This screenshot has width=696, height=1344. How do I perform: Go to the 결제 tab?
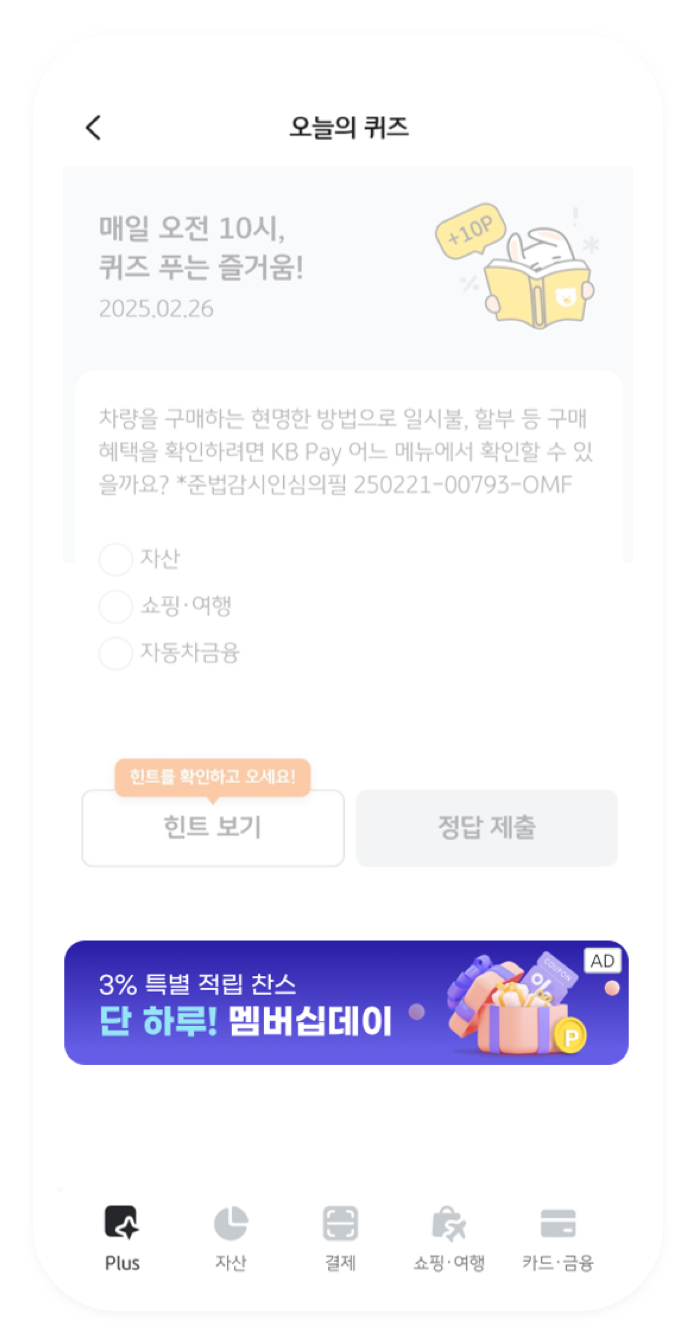340,1237
